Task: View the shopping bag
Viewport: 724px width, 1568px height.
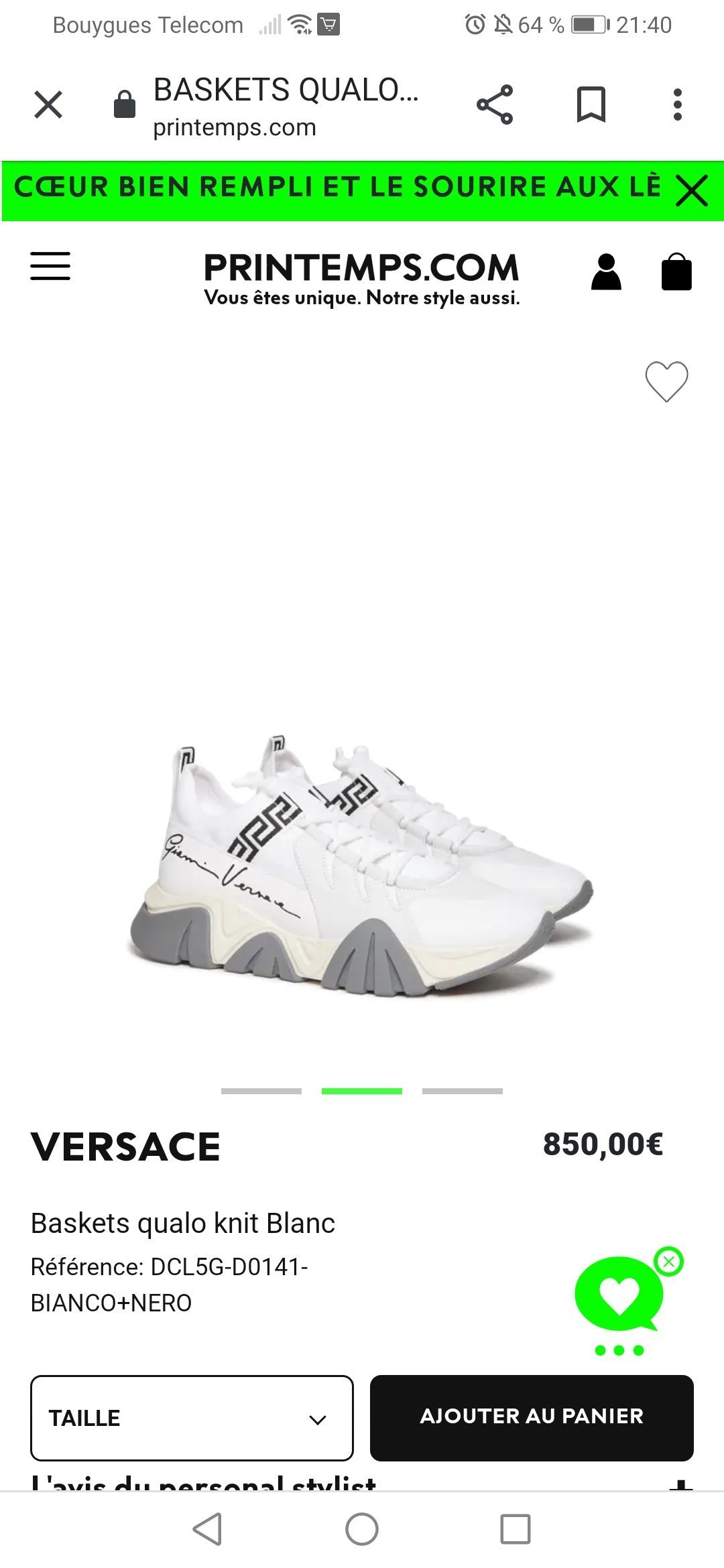Action: tap(676, 271)
